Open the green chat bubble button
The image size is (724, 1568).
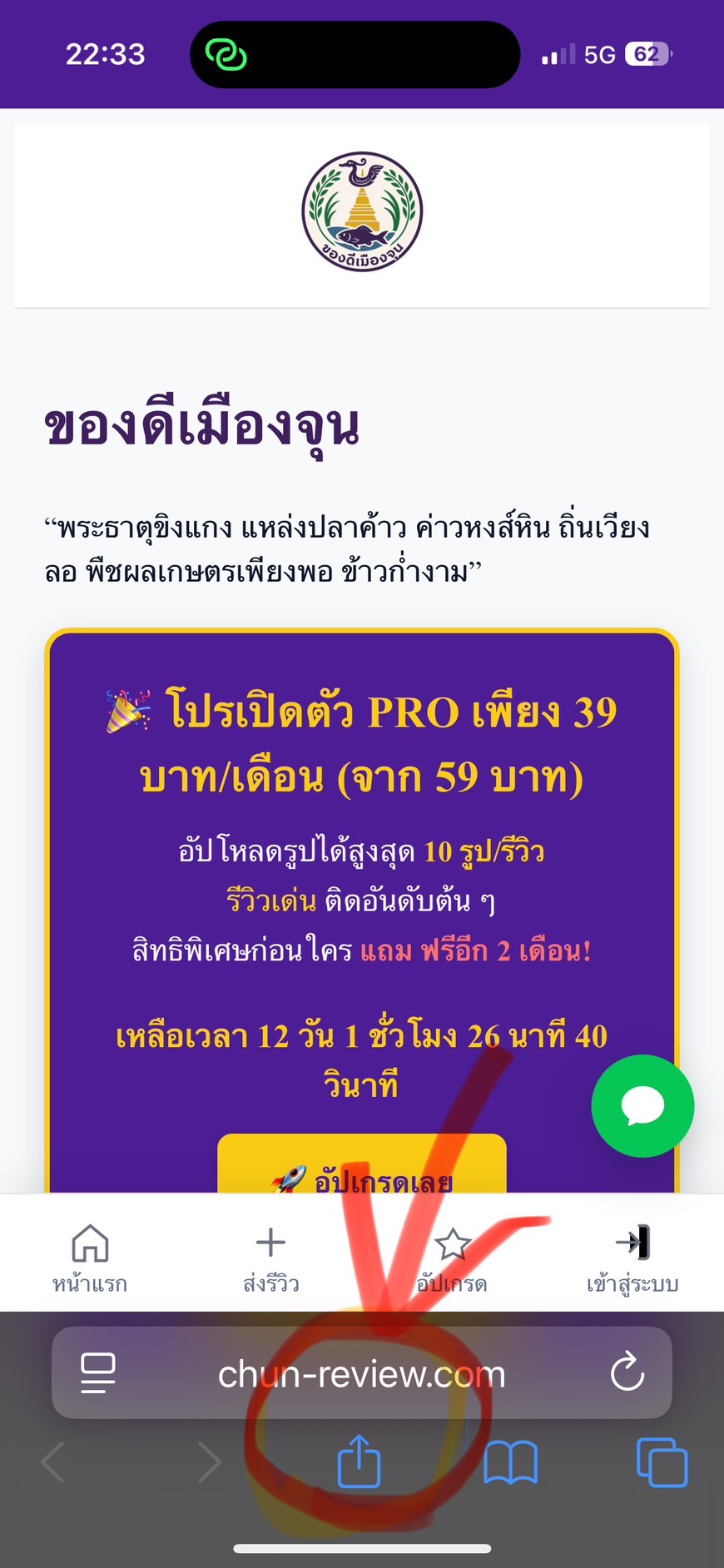[642, 1106]
